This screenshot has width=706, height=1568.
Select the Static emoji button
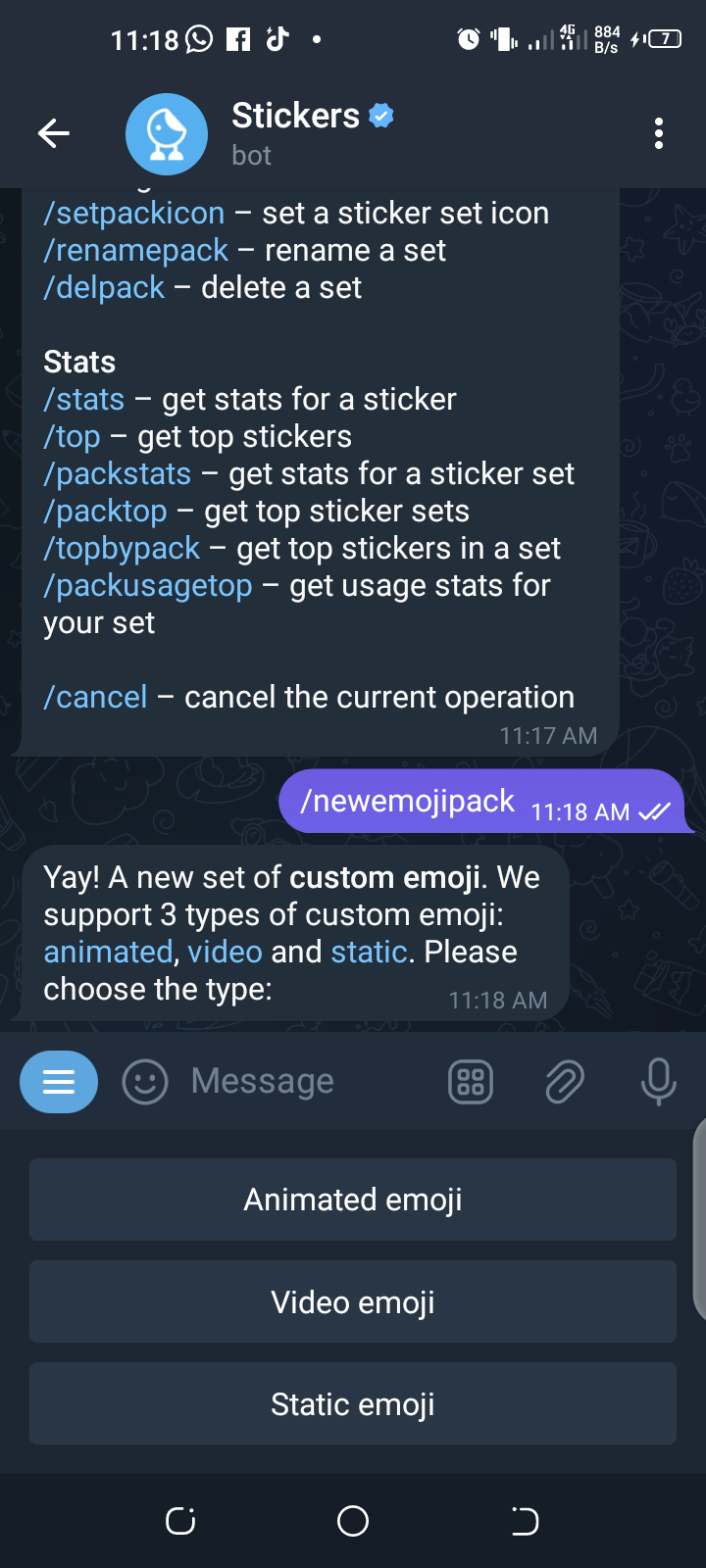[353, 1404]
